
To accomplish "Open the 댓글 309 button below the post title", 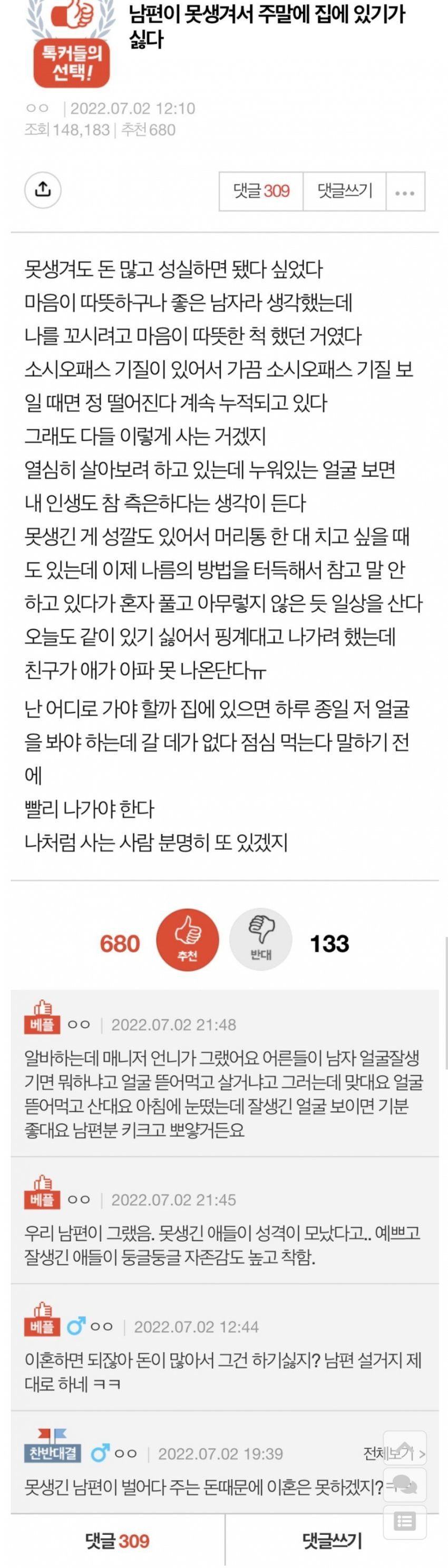I will pos(261,191).
